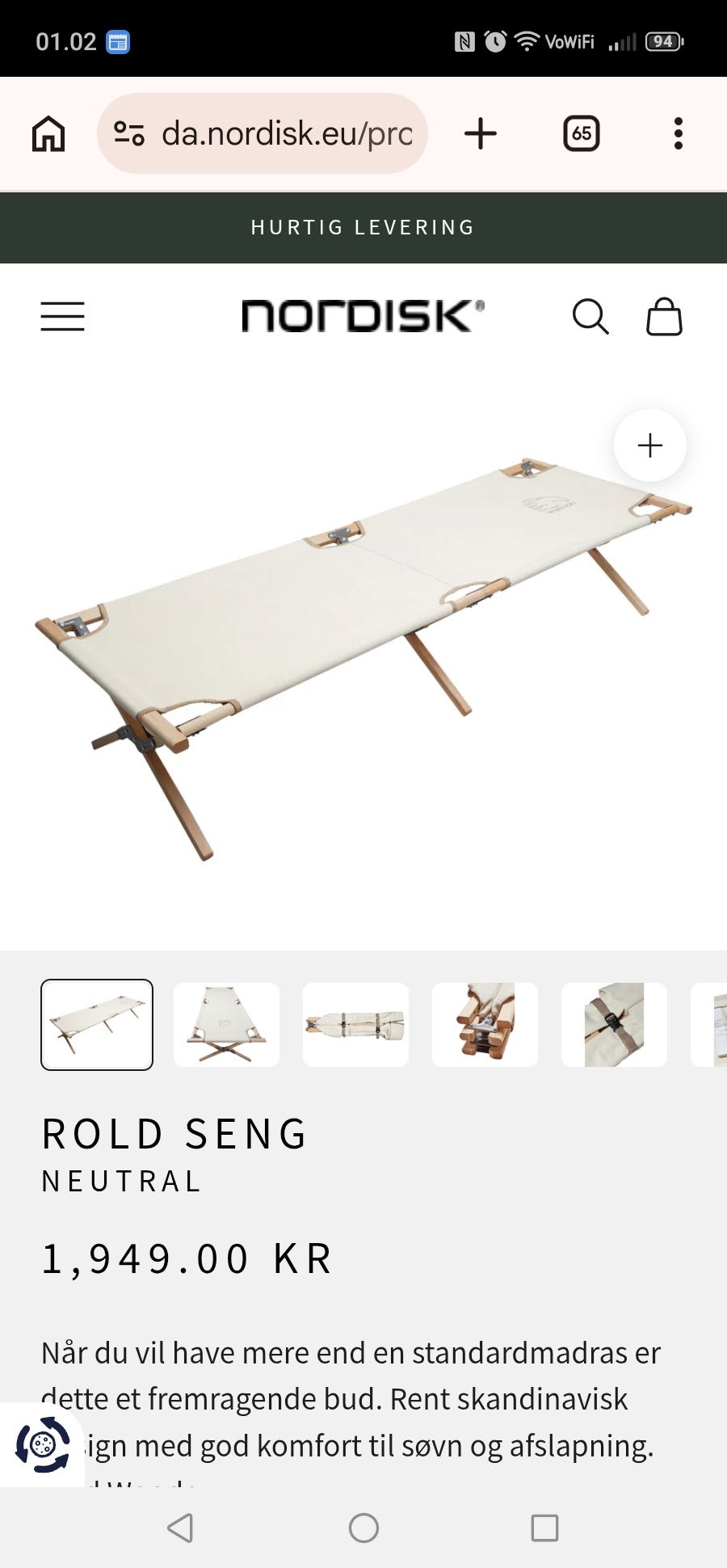The image size is (727, 1568).
Task: Open the browser overflow menu
Action: pos(679,133)
